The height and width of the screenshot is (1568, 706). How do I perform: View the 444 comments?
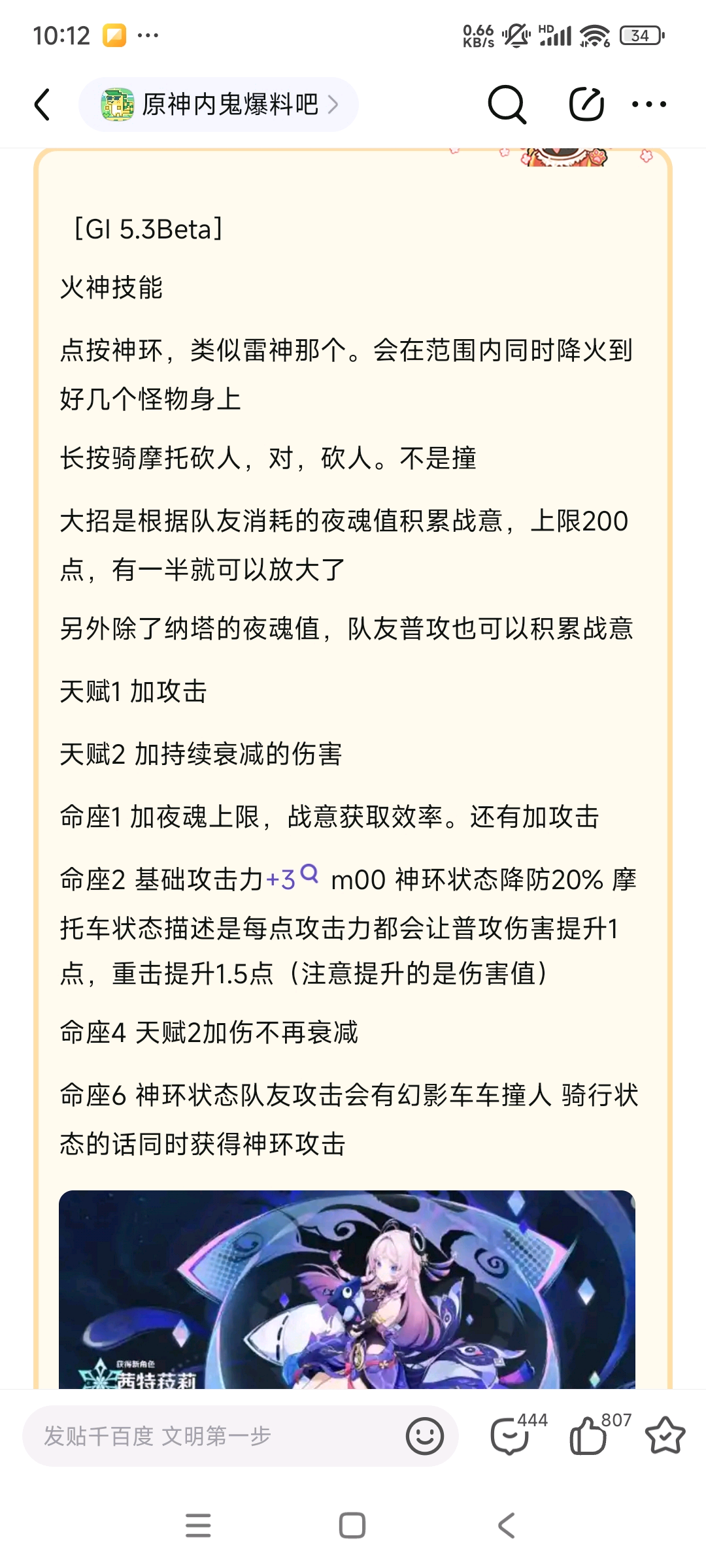(511, 1436)
